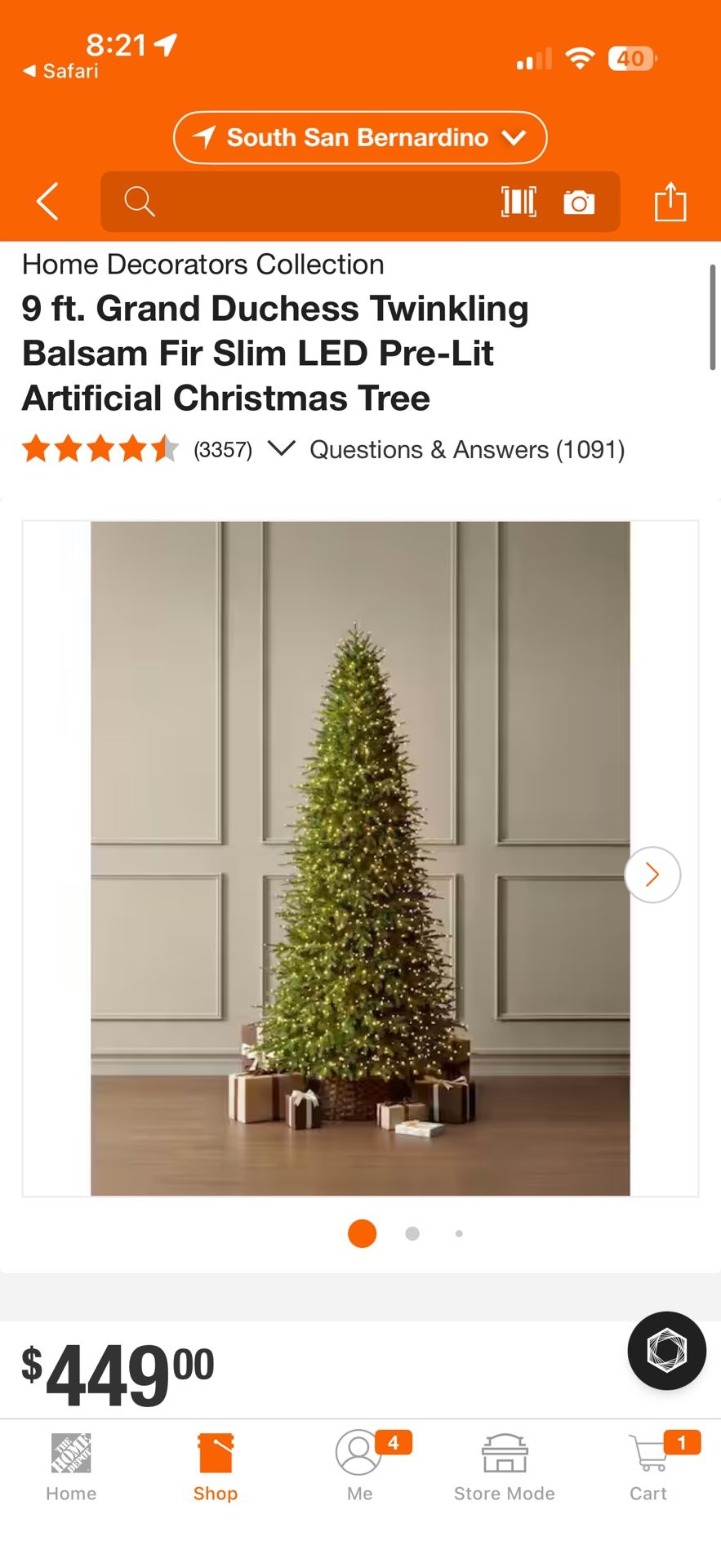This screenshot has height=1568, width=721.
Task: Tap the search magnifier icon
Action: (138, 201)
